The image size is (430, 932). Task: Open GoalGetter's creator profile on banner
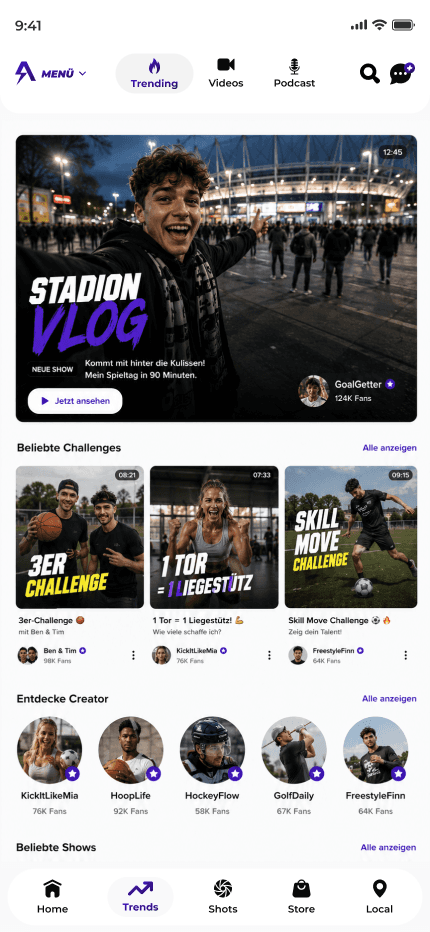(x=347, y=391)
